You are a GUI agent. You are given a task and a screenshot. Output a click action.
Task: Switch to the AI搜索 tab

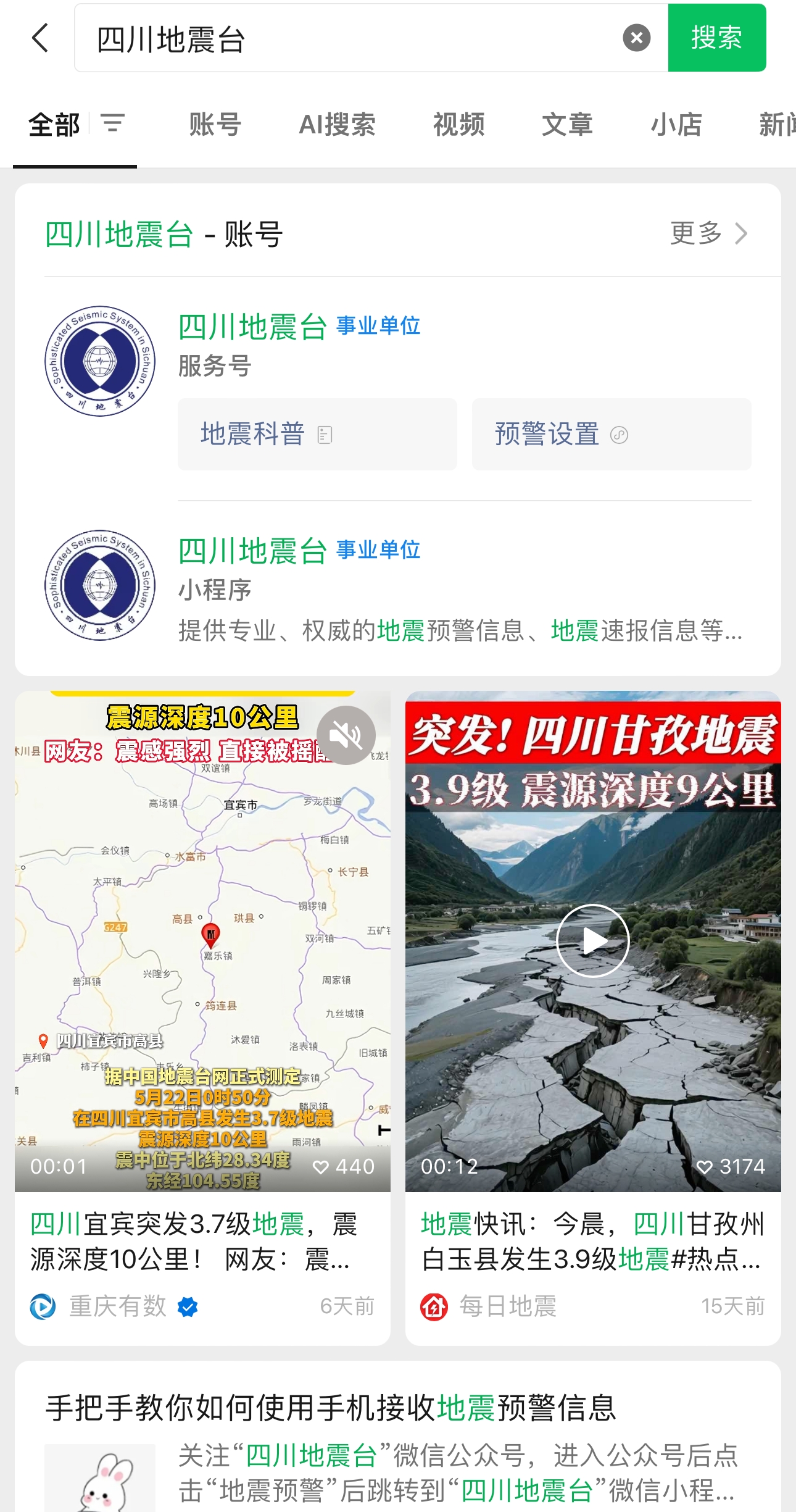click(337, 125)
